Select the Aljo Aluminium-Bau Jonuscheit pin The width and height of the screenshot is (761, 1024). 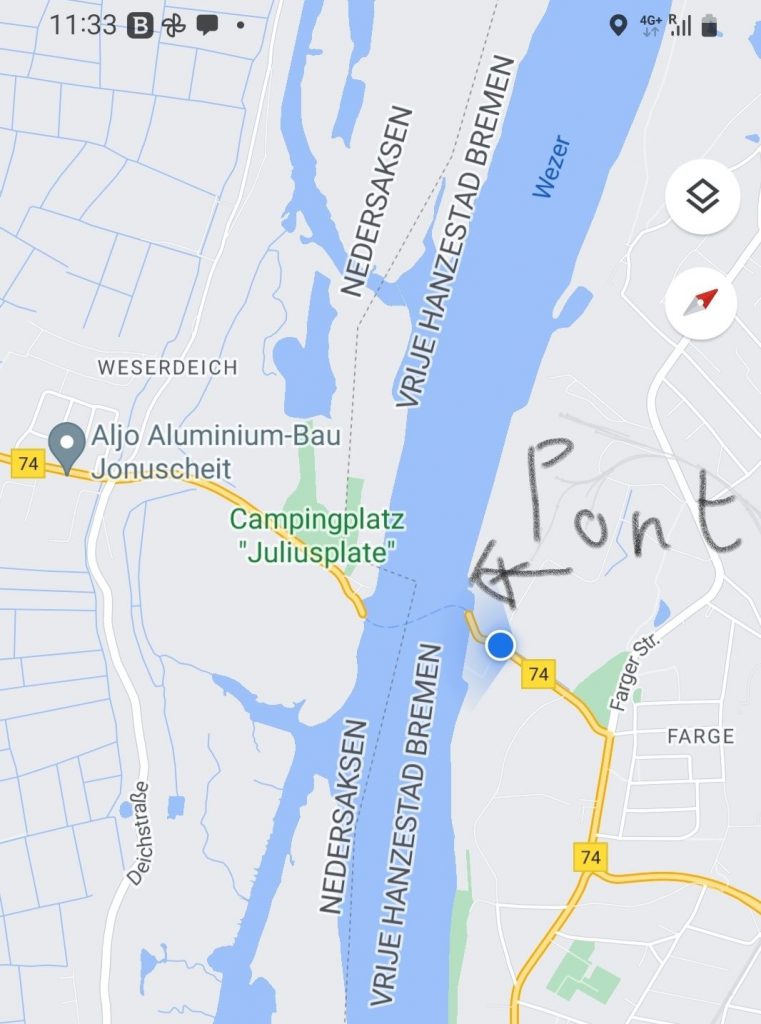67,447
